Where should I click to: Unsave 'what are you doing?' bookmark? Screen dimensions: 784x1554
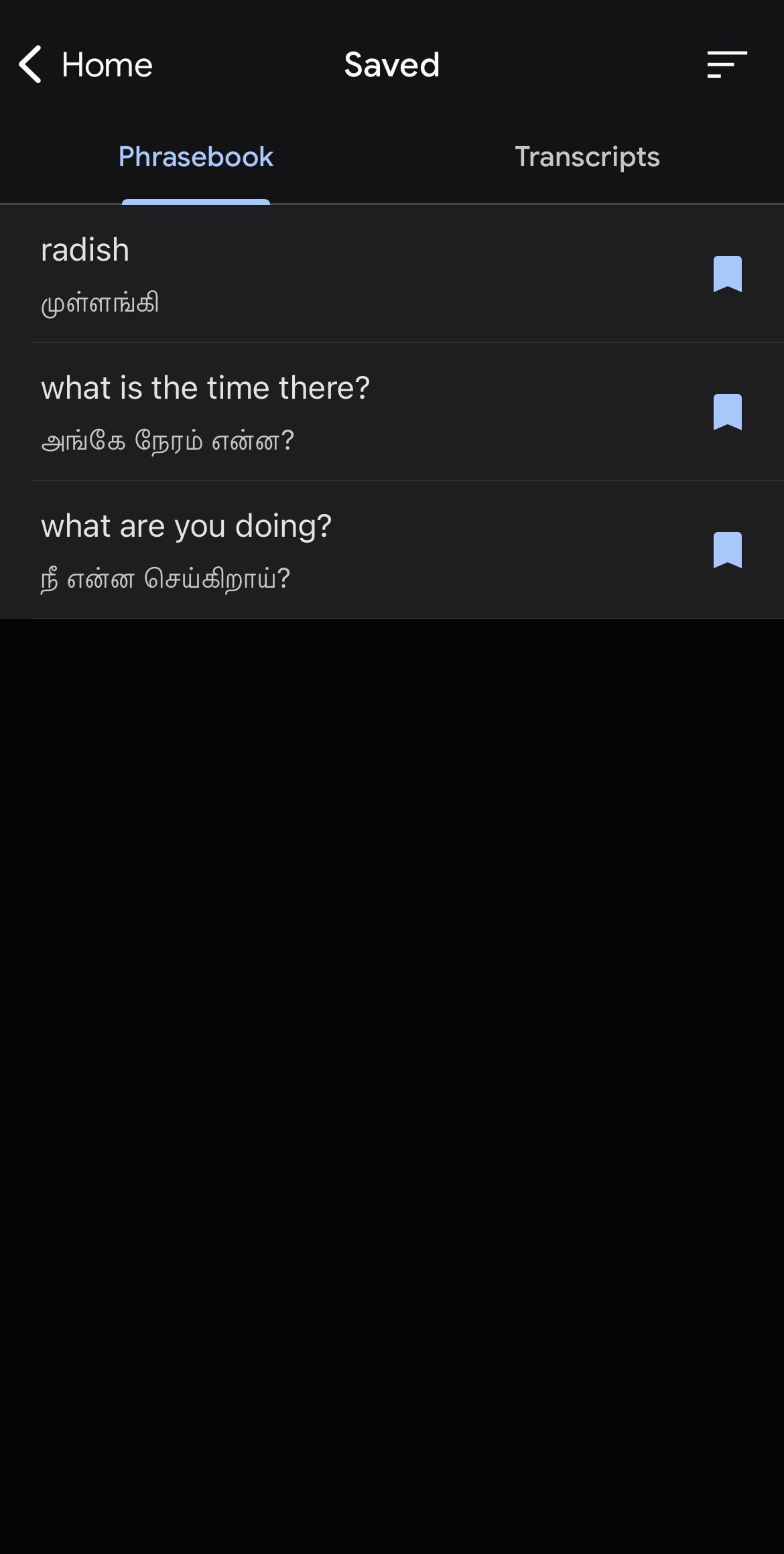tap(727, 550)
